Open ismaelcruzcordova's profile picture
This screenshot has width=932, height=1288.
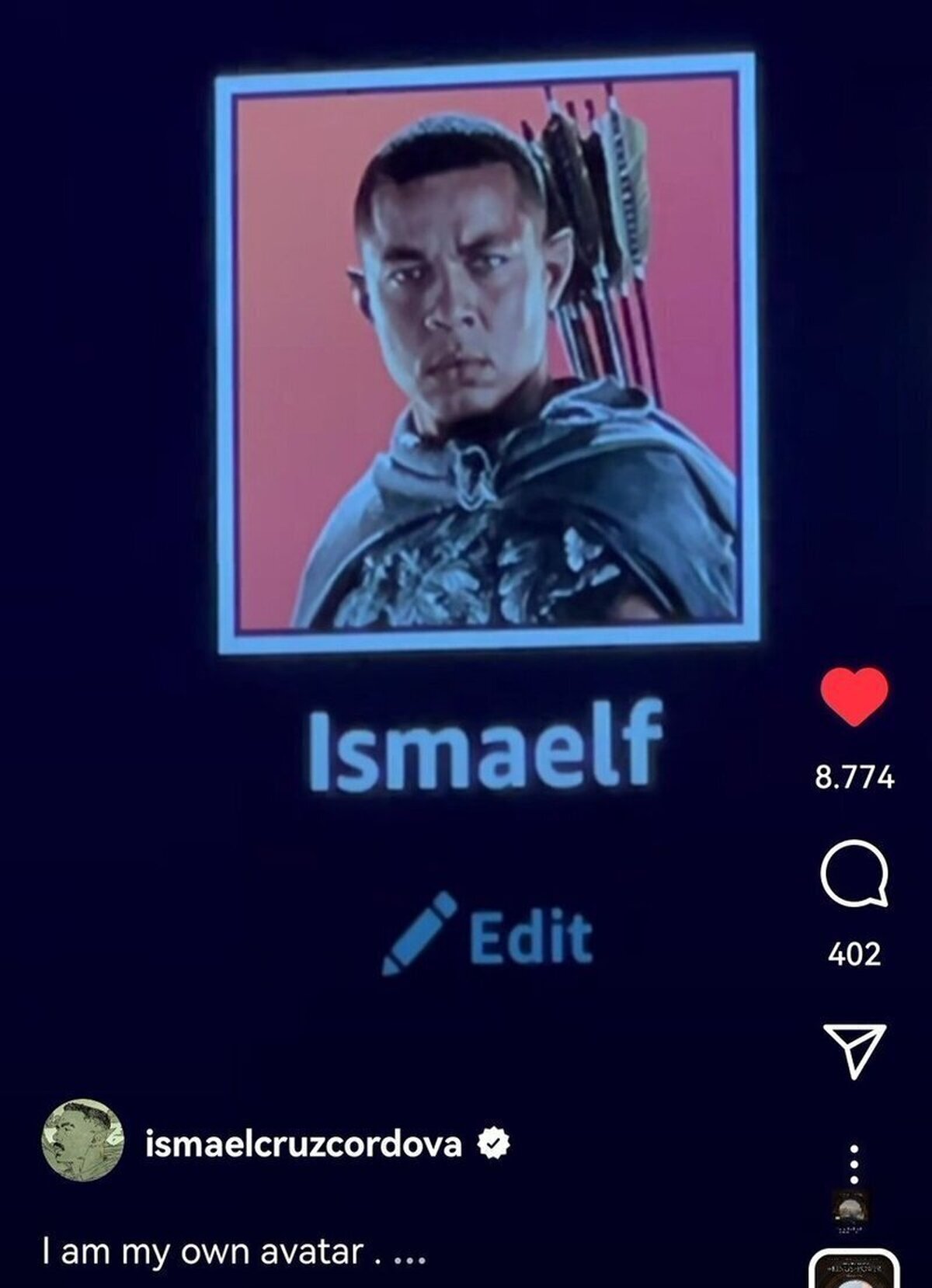(82, 1140)
